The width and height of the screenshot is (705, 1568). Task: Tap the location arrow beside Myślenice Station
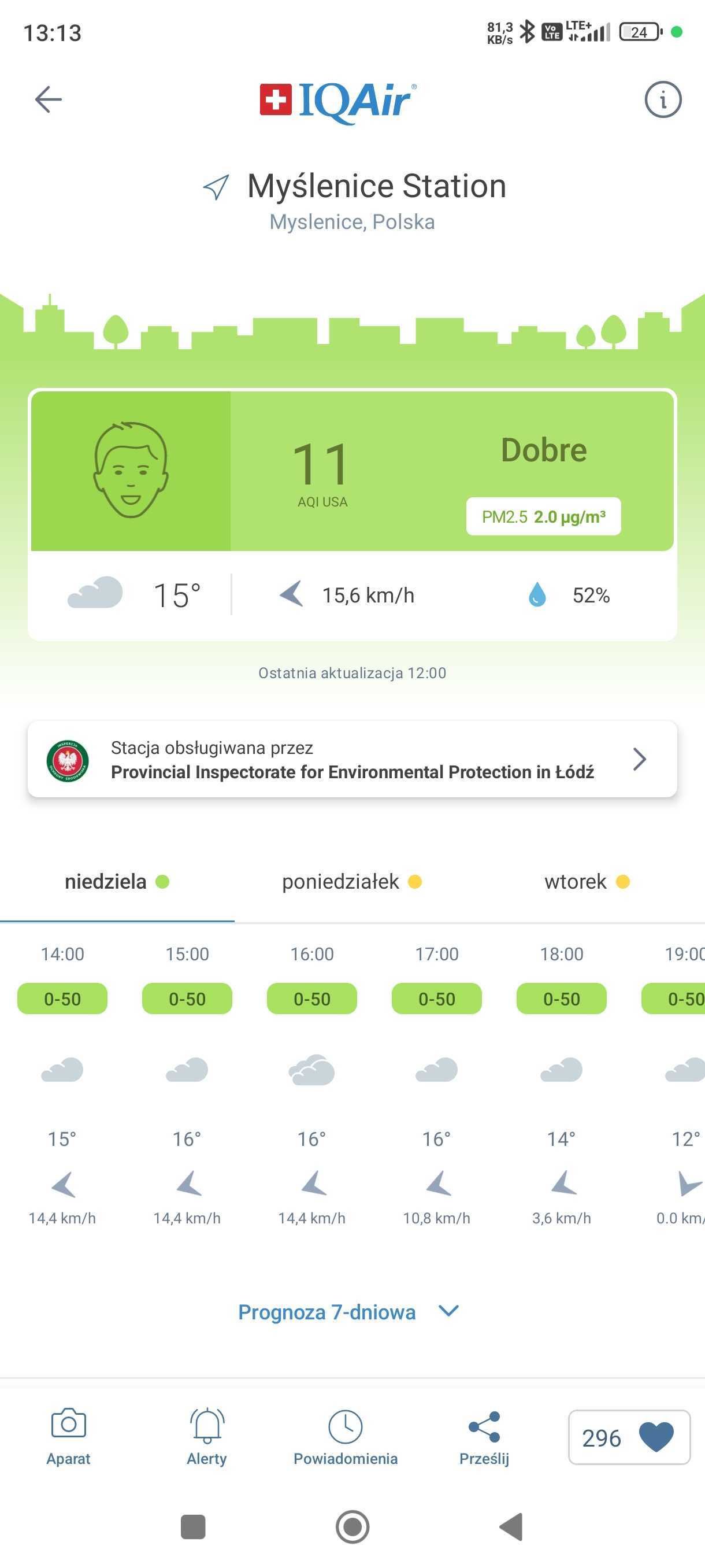coord(216,187)
